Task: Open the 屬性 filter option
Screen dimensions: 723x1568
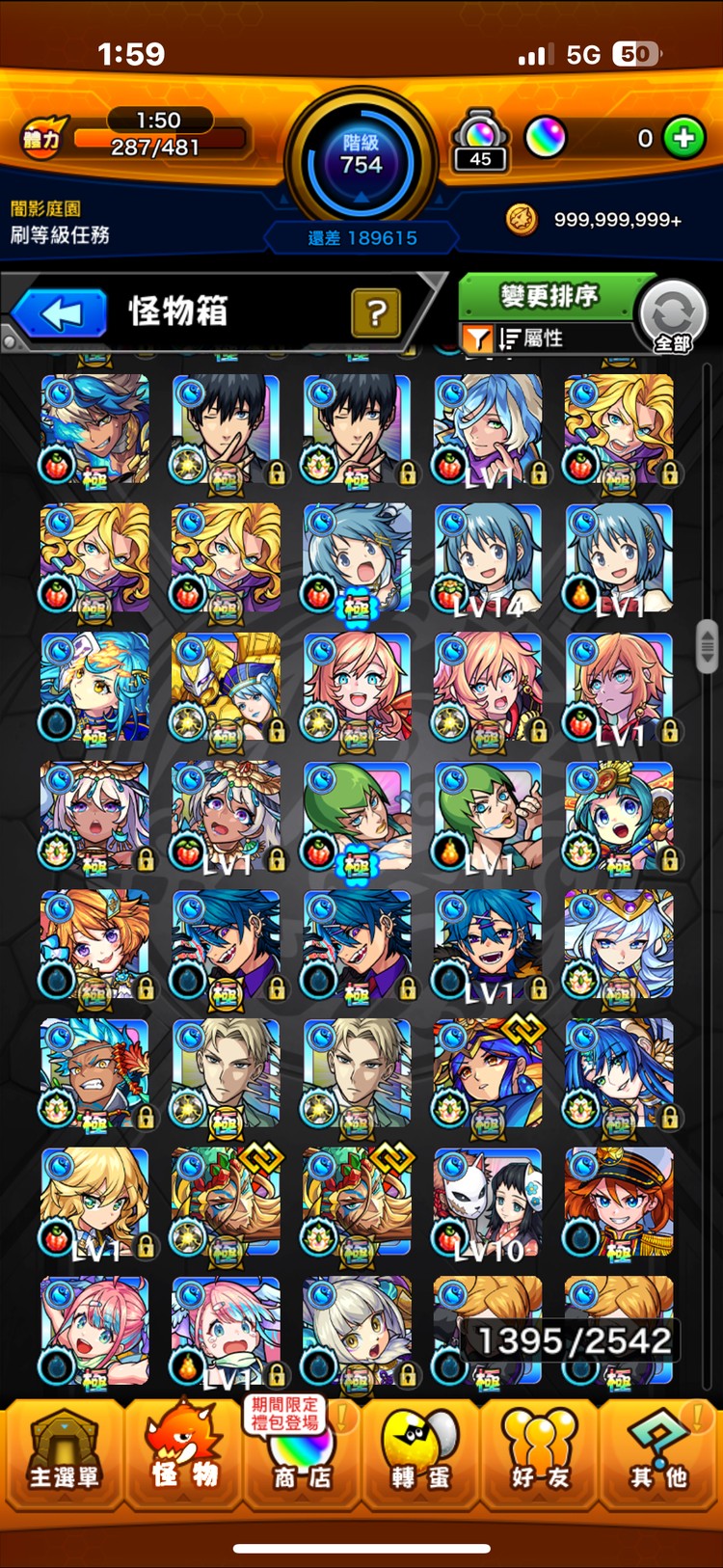Action: 530,338
